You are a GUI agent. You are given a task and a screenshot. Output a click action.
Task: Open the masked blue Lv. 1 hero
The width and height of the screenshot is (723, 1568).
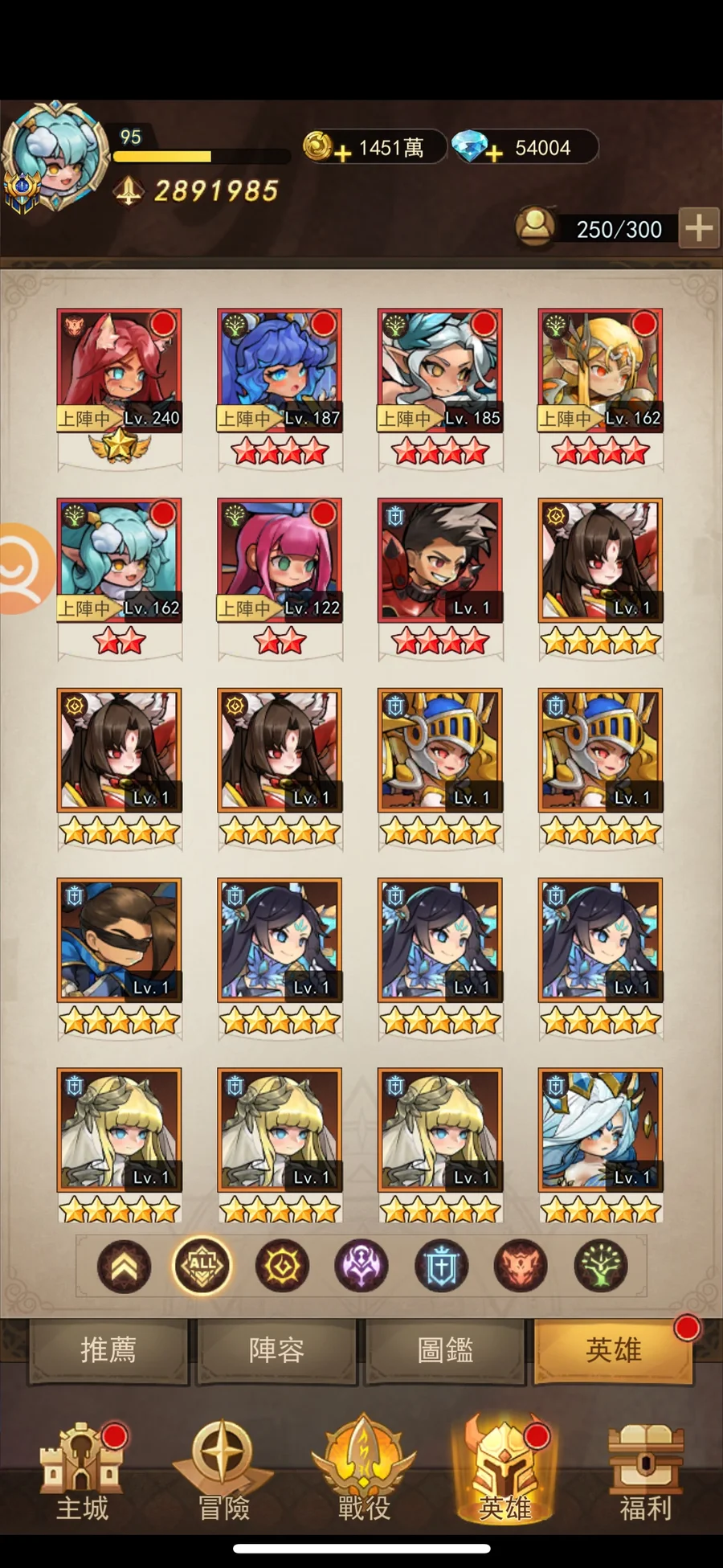tap(119, 940)
